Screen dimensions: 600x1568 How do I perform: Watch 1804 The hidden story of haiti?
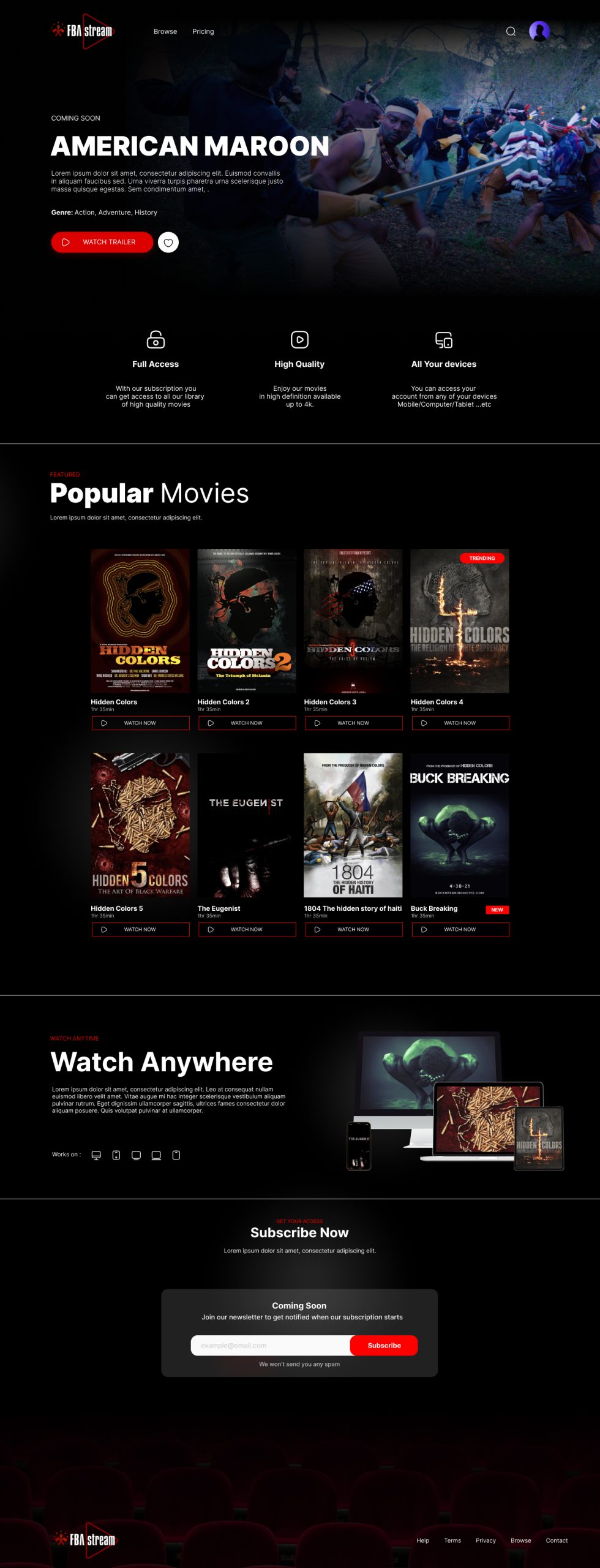point(353,929)
